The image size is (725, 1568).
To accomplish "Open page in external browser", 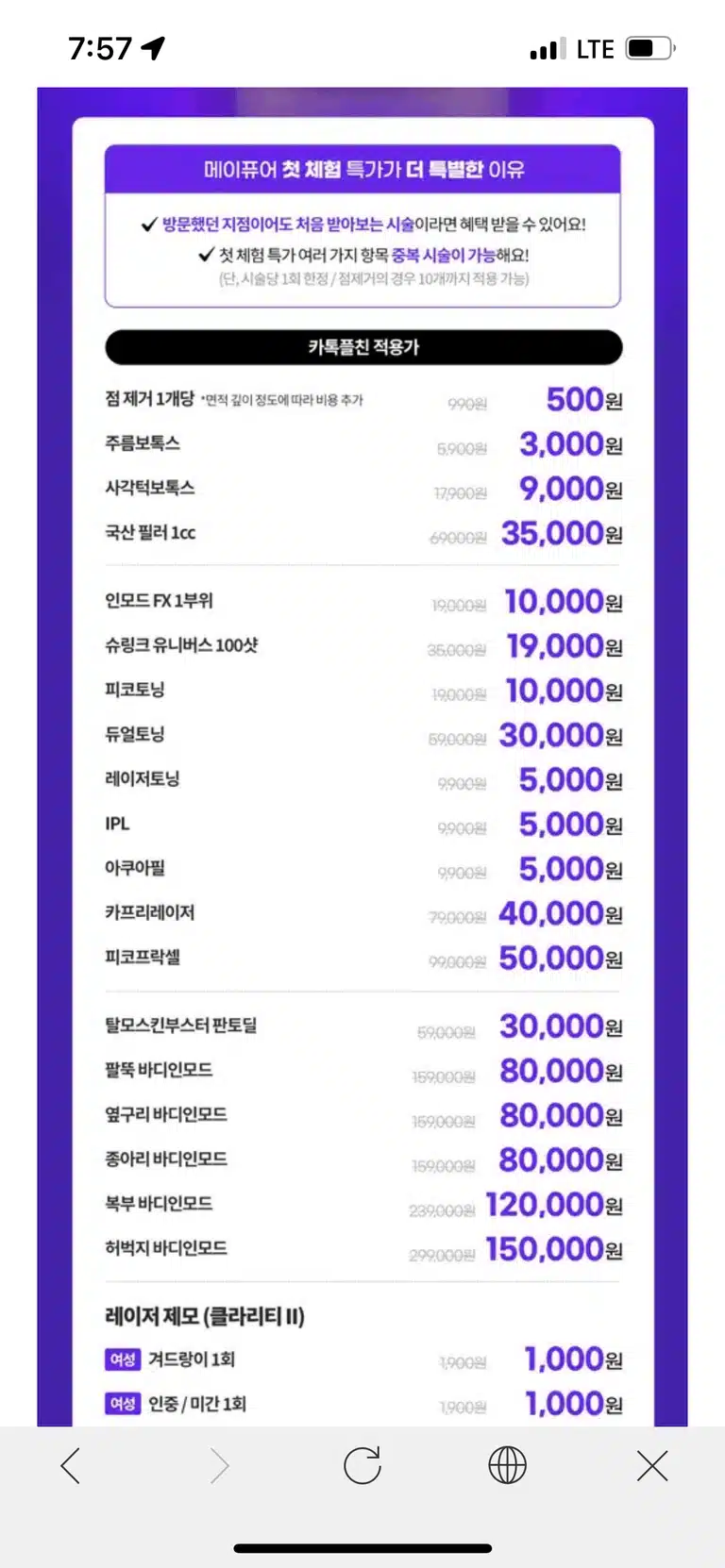I will (507, 1465).
